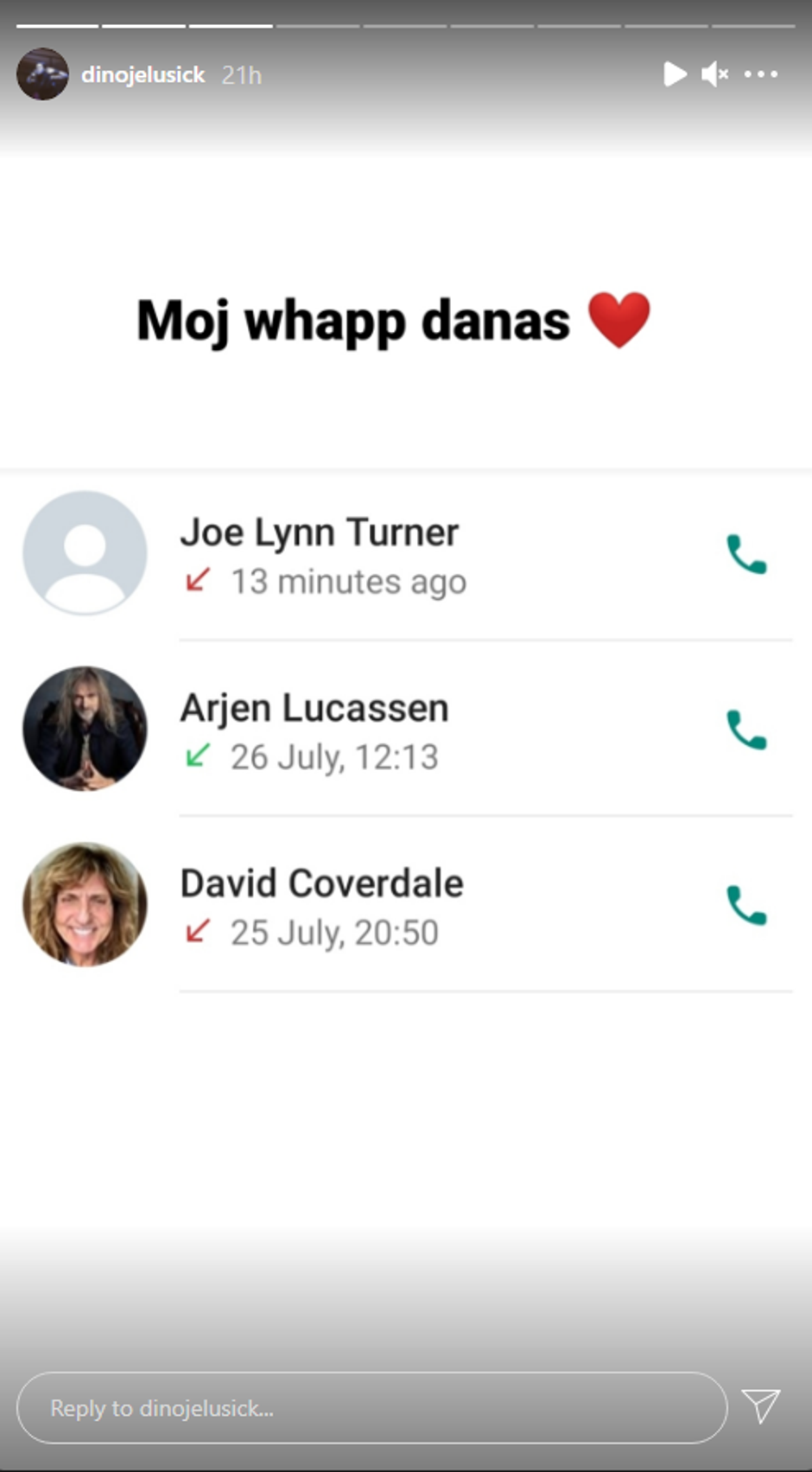This screenshot has width=812, height=1472.
Task: Open dinojelusick's profile picture
Action: 42,74
